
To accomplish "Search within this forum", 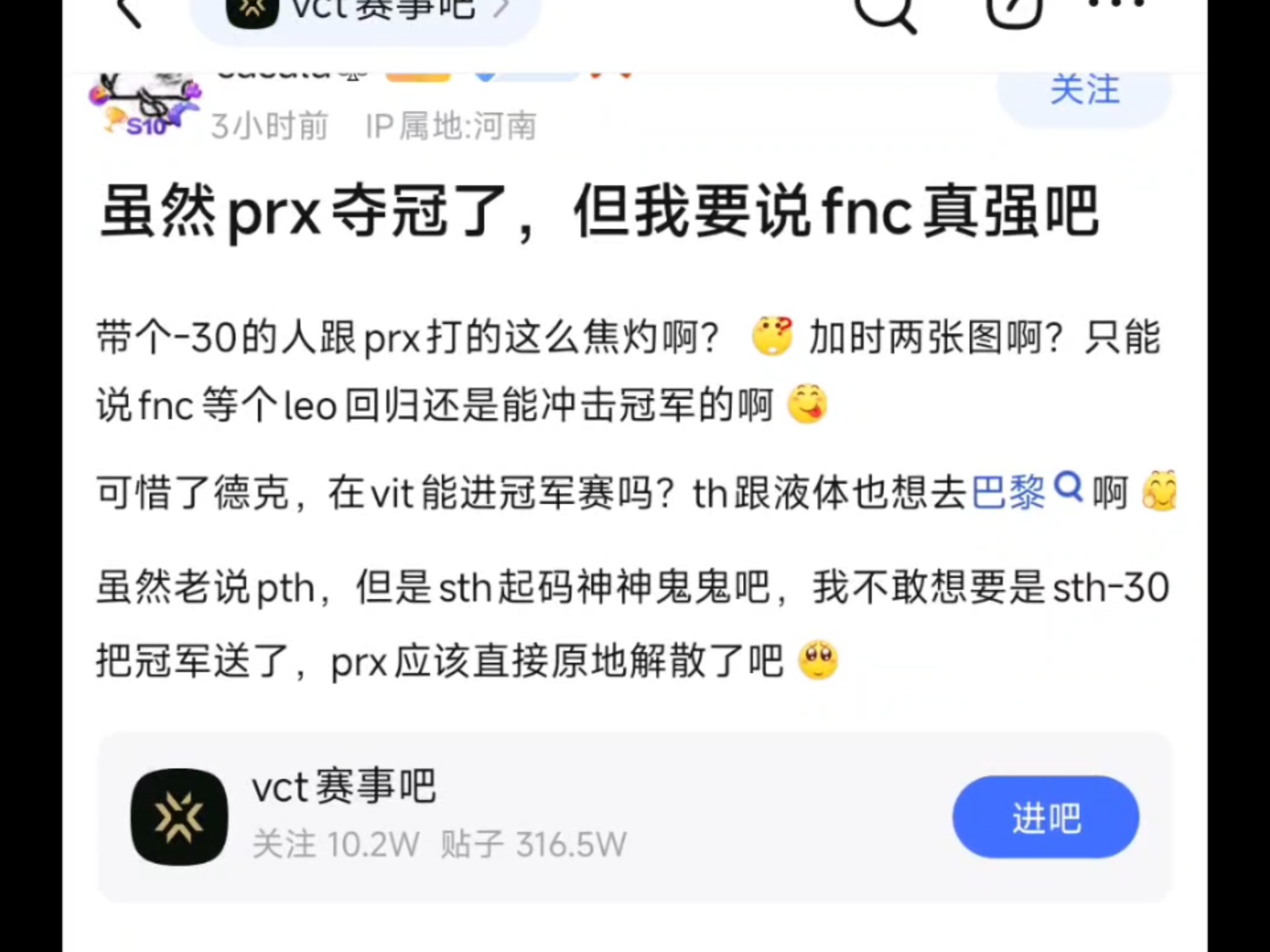I will pyautogui.click(x=885, y=13).
